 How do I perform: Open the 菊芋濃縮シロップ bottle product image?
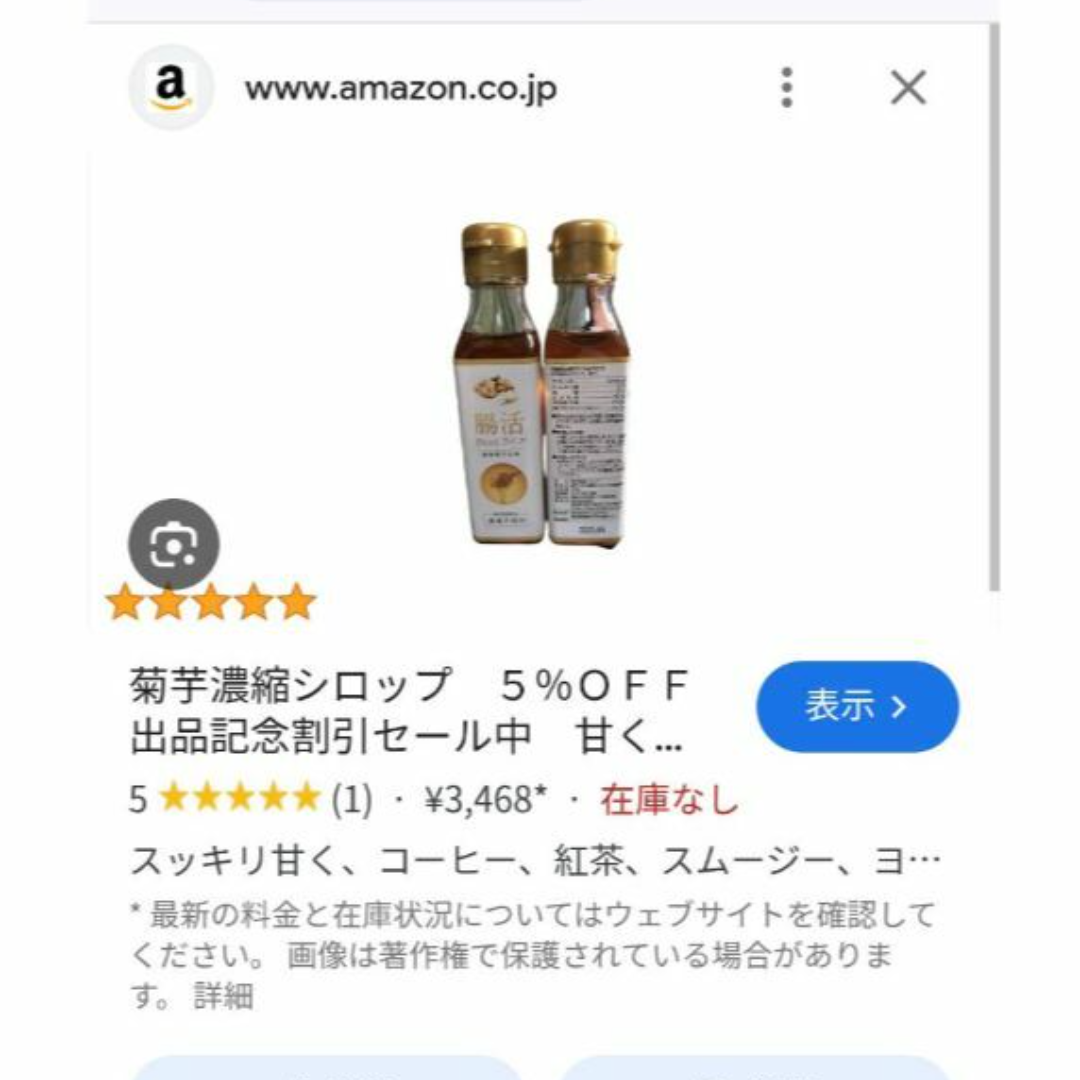click(x=543, y=385)
